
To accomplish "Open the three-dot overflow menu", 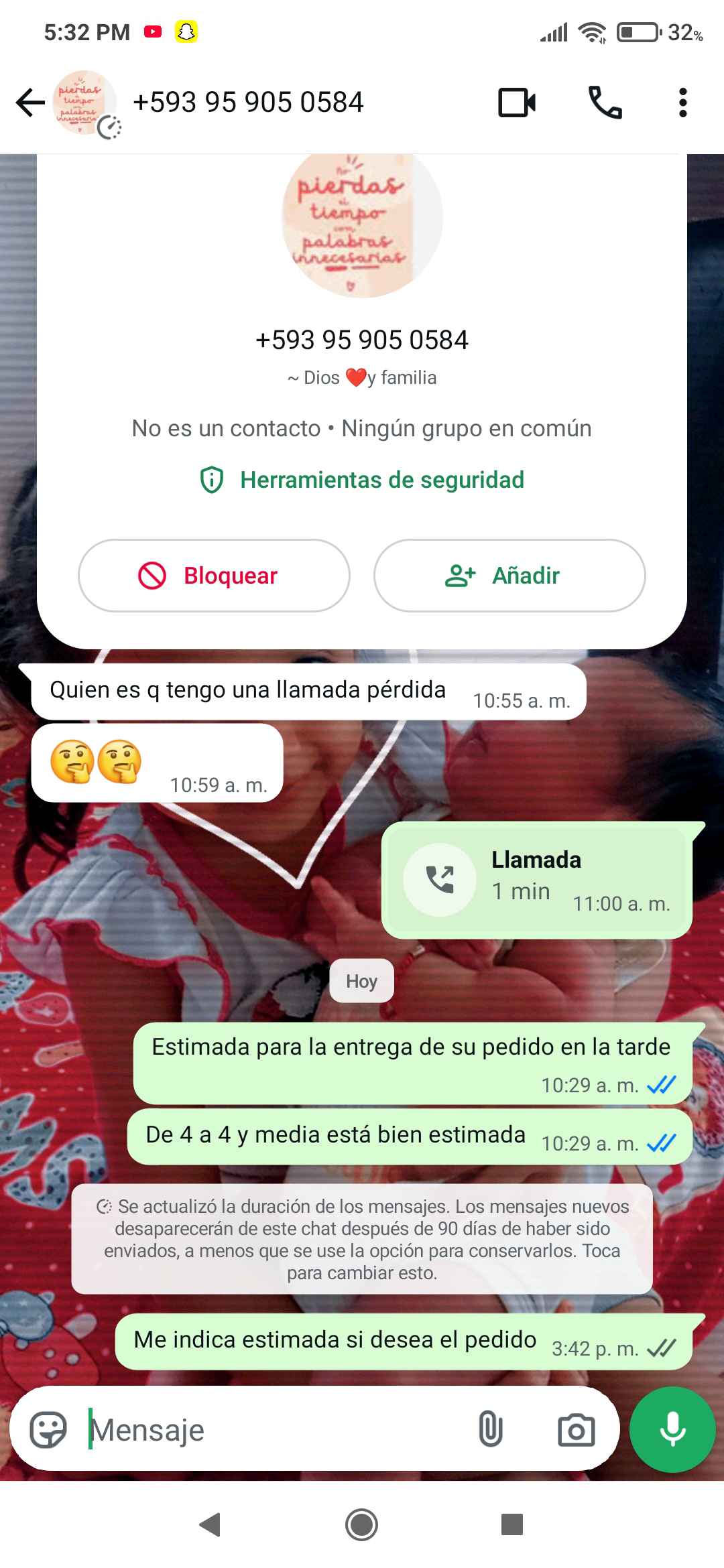I will [682, 103].
